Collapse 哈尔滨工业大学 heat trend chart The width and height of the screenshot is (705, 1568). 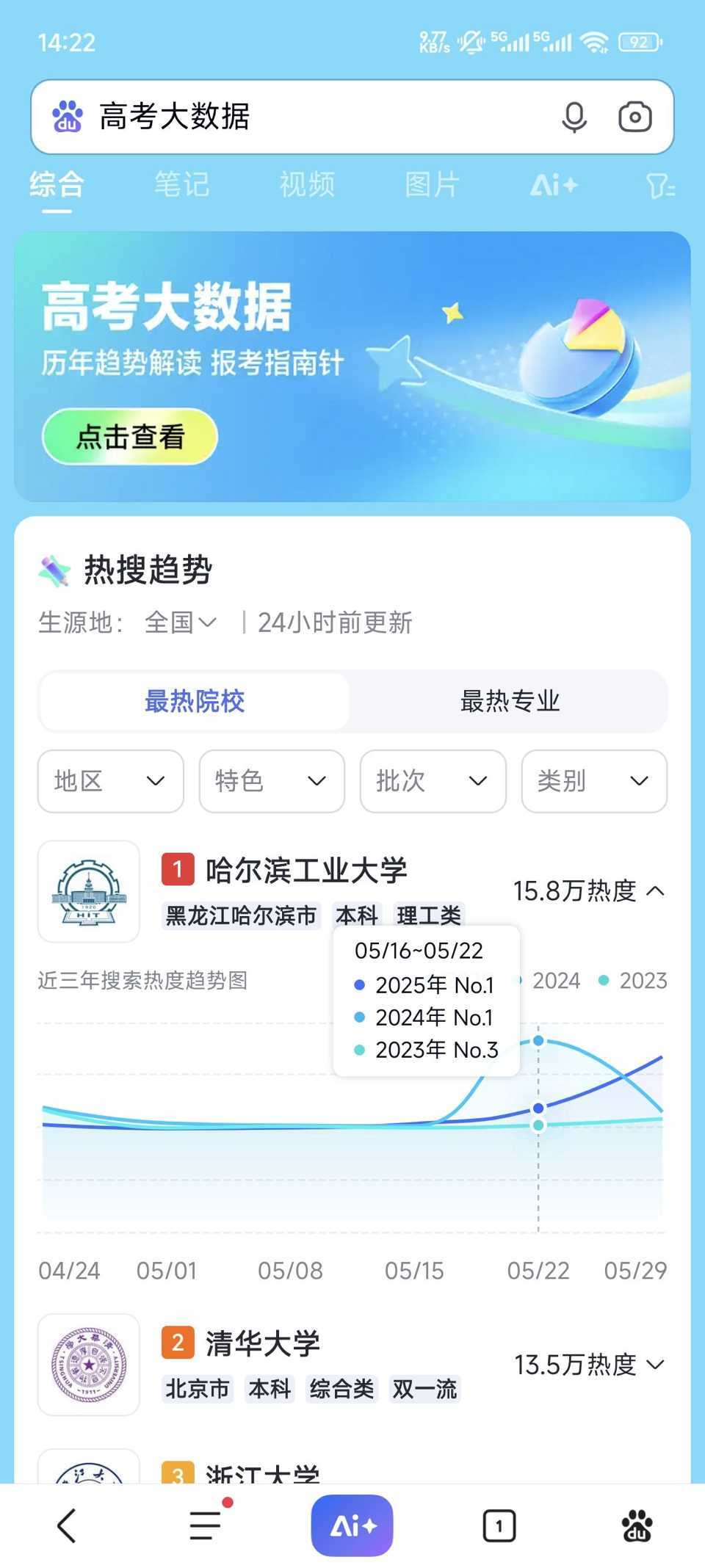point(655,891)
